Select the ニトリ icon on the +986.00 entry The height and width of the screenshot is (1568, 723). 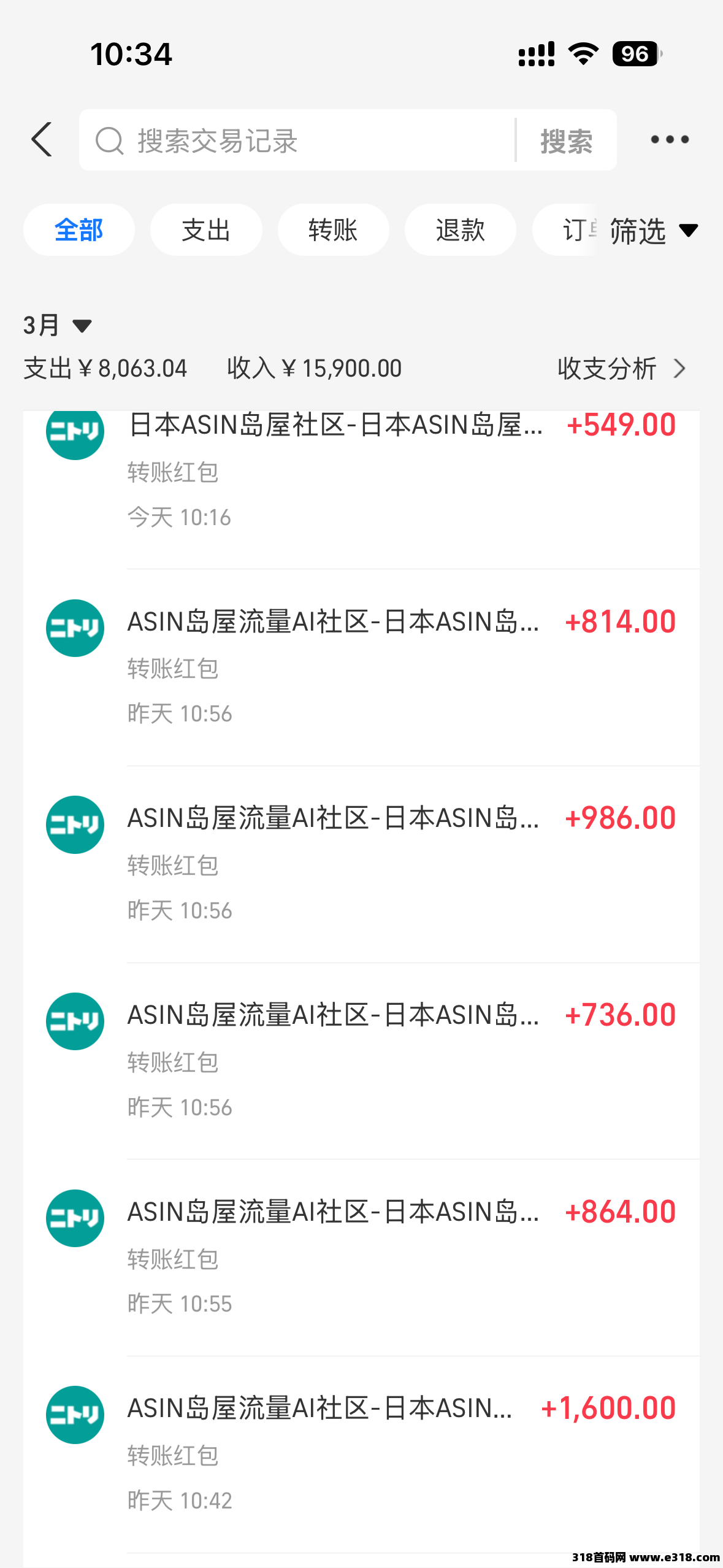[x=75, y=824]
